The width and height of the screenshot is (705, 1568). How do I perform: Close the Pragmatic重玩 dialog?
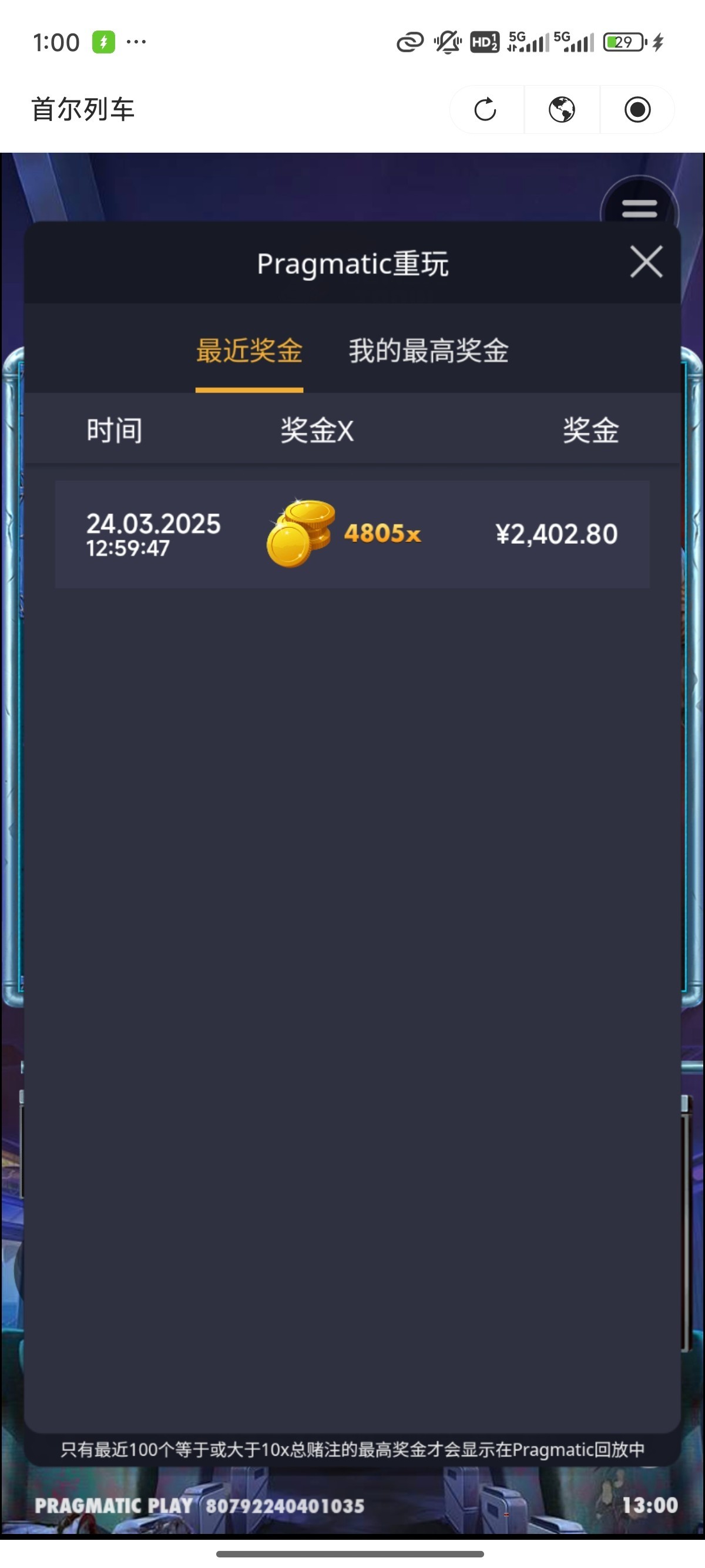646,263
